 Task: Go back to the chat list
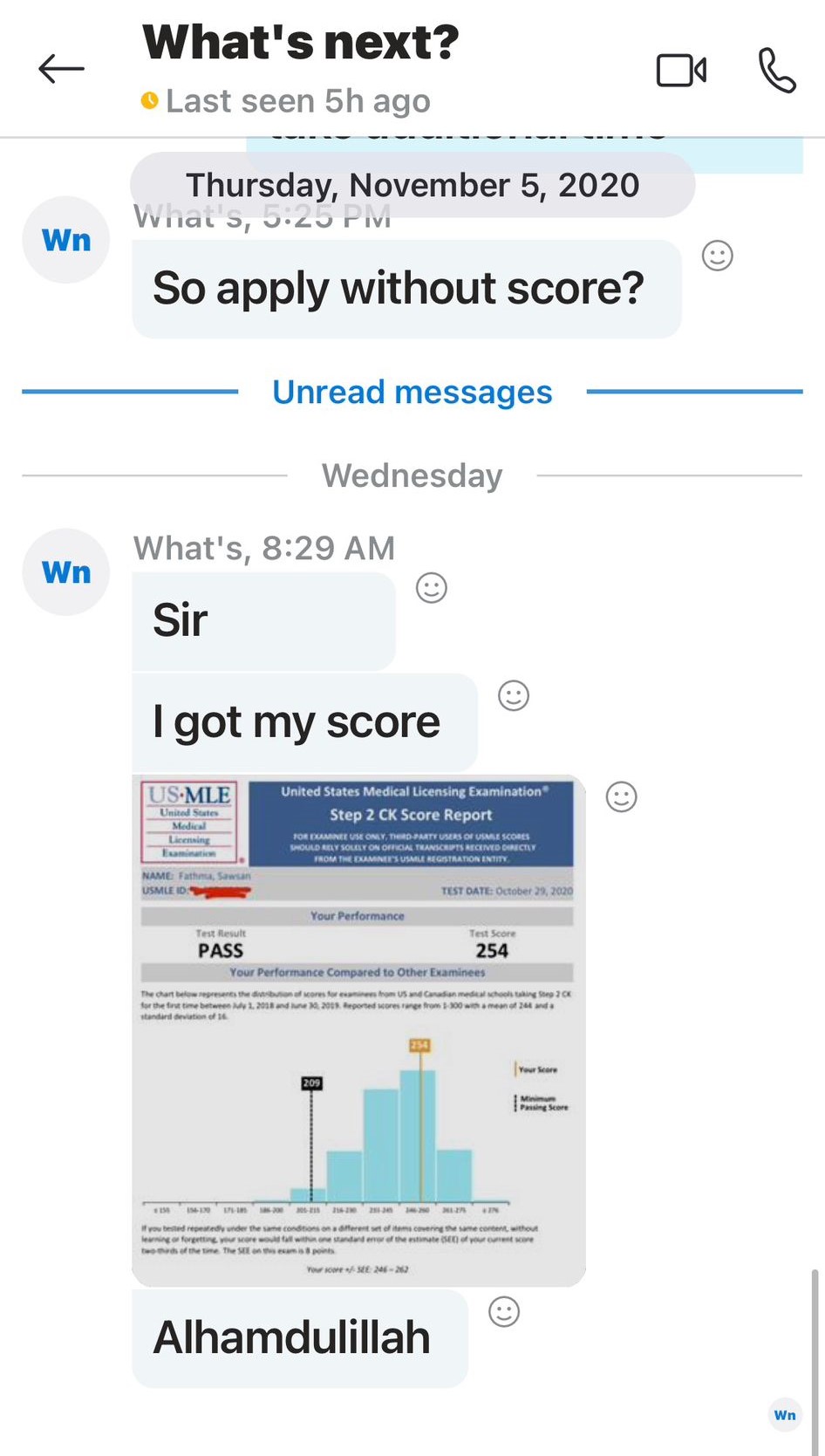(61, 69)
